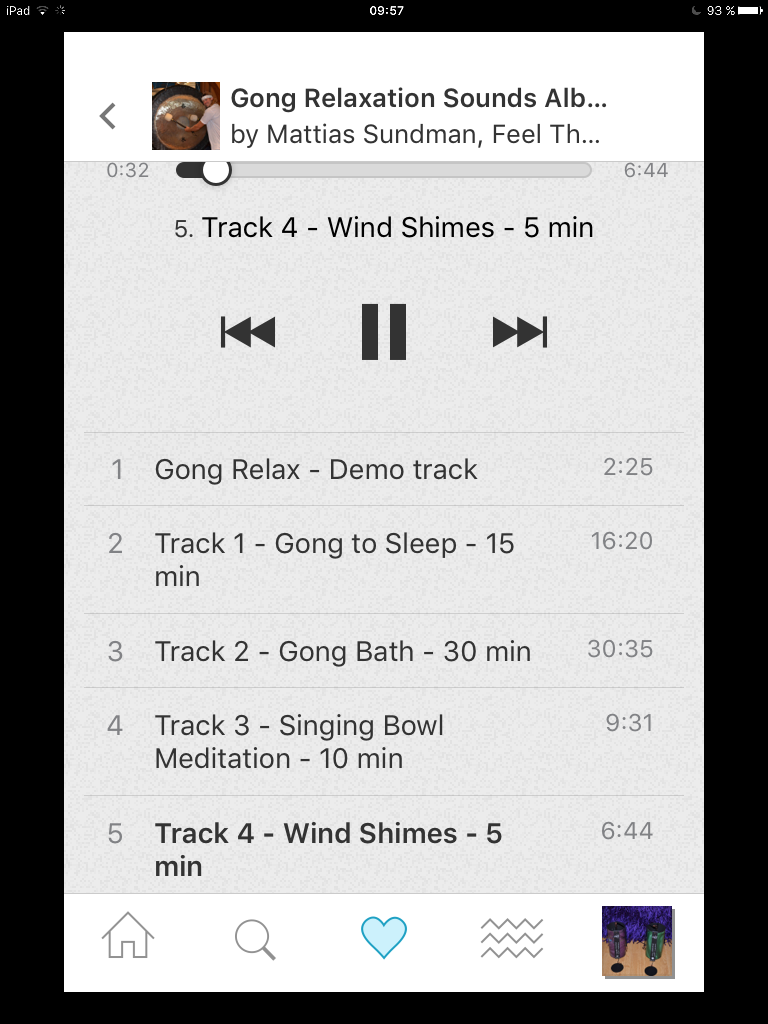Play Track 1 - Gong to Sleep

[384, 559]
